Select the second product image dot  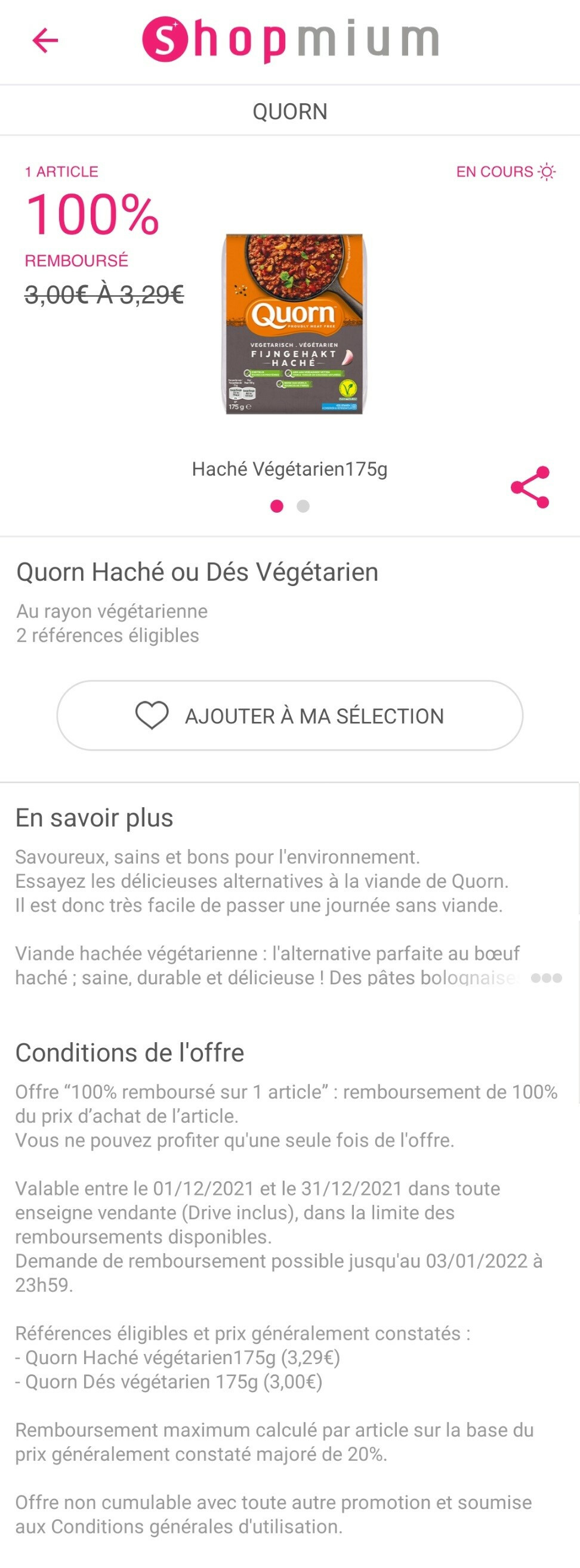[x=303, y=506]
